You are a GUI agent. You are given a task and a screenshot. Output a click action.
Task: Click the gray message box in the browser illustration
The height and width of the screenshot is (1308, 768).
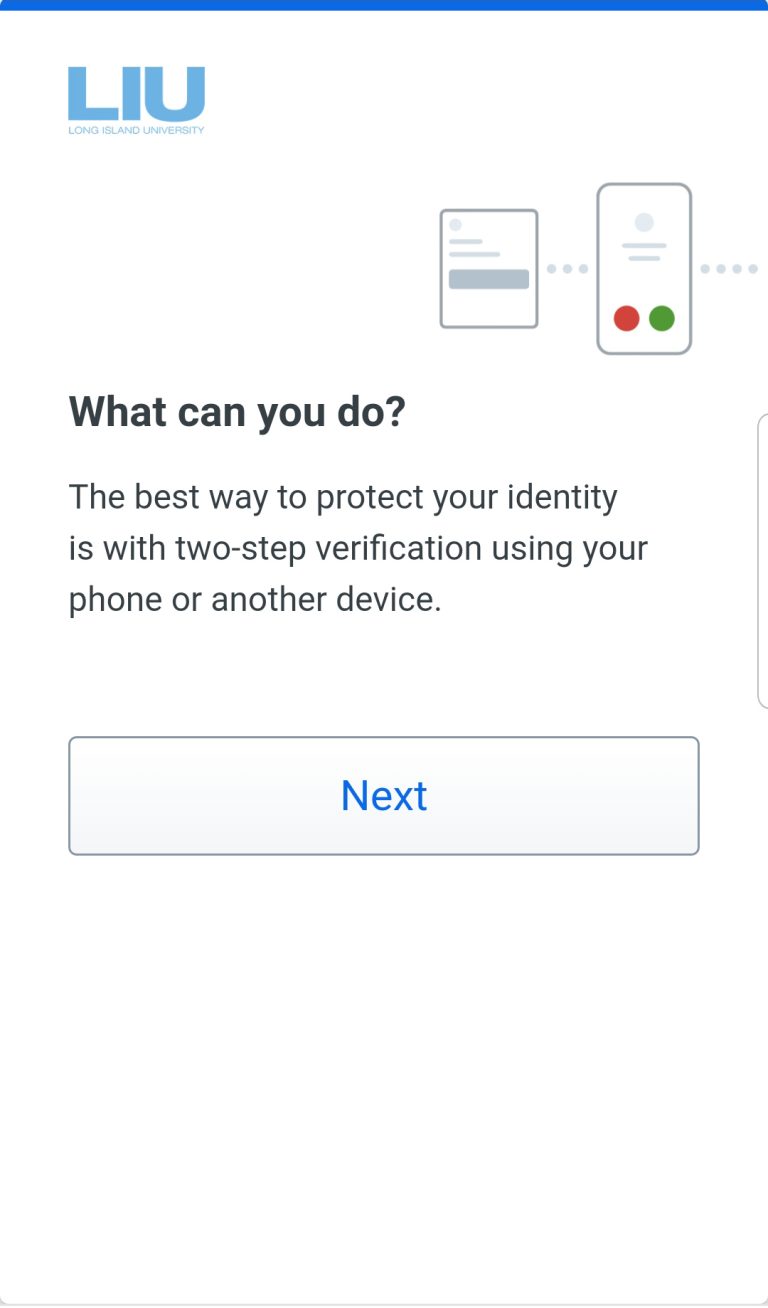[488, 280]
